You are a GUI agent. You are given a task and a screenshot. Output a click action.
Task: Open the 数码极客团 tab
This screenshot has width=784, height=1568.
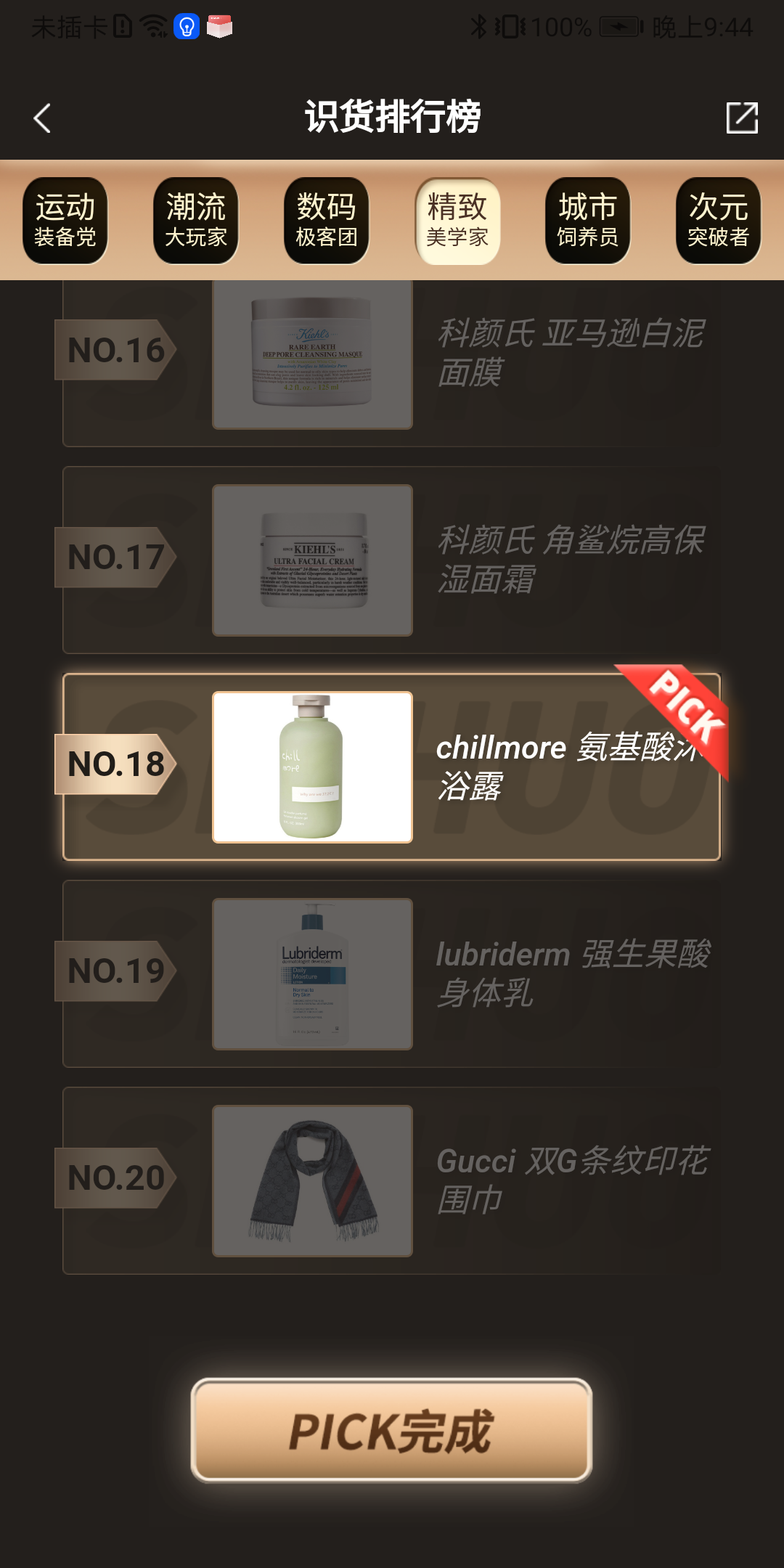tap(327, 221)
